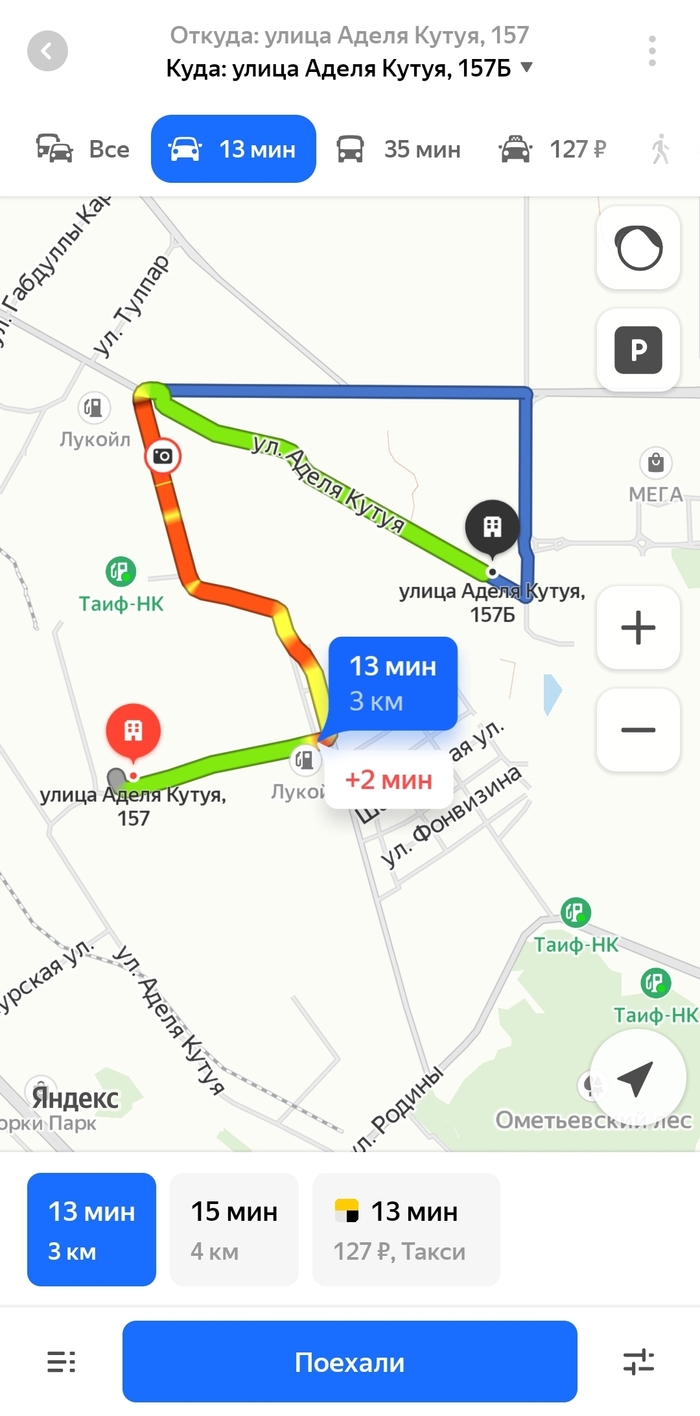Switch to the Все routes tab
Screen dimensions: 700x1416
point(84,150)
